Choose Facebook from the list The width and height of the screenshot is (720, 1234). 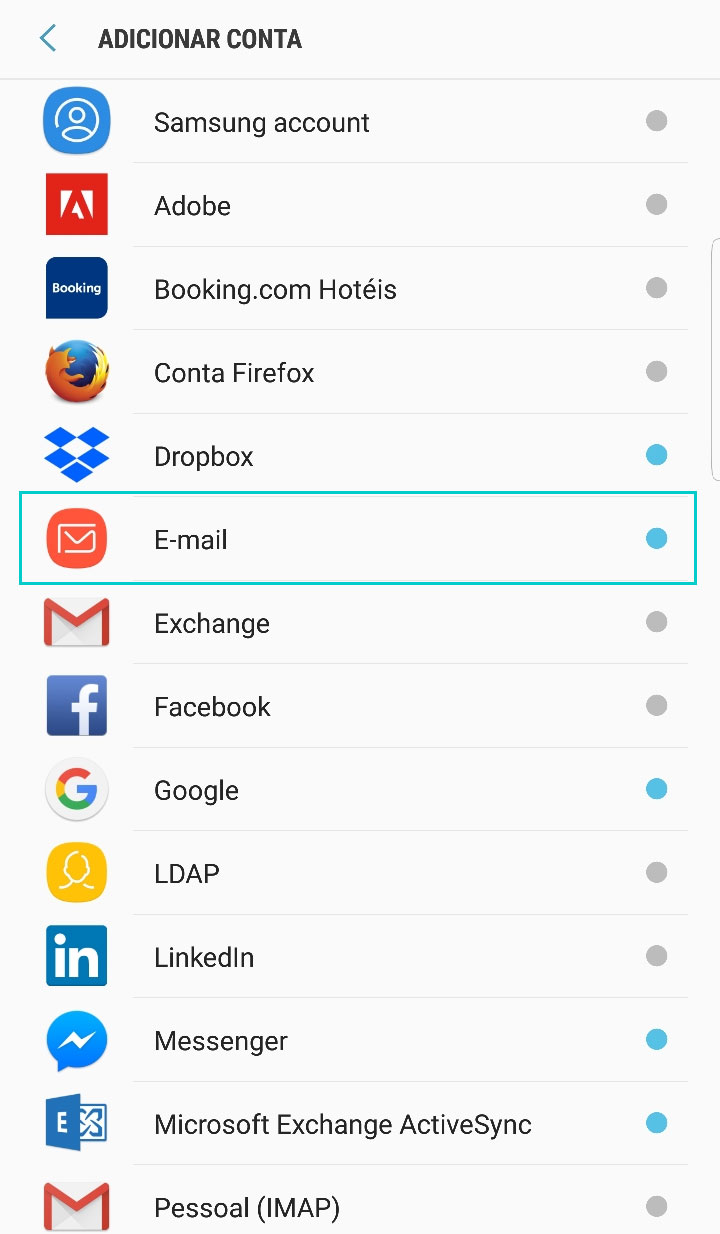[360, 706]
